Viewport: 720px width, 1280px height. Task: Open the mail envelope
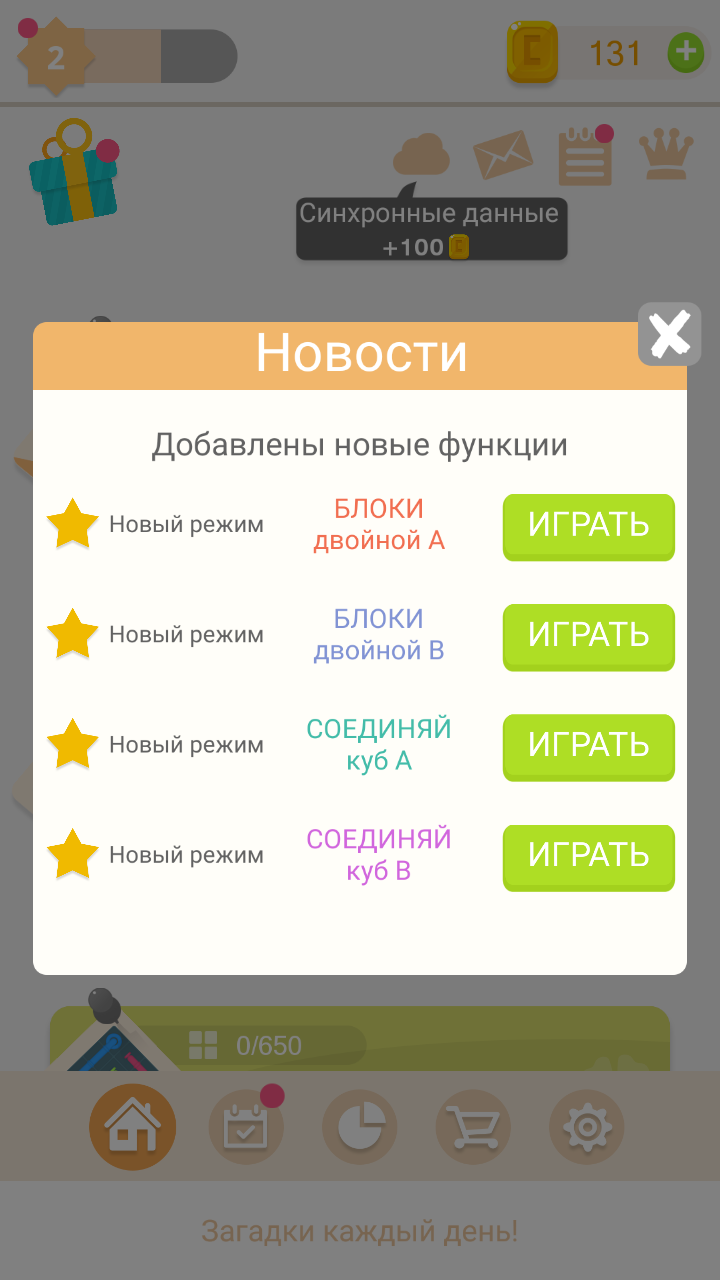(x=503, y=155)
